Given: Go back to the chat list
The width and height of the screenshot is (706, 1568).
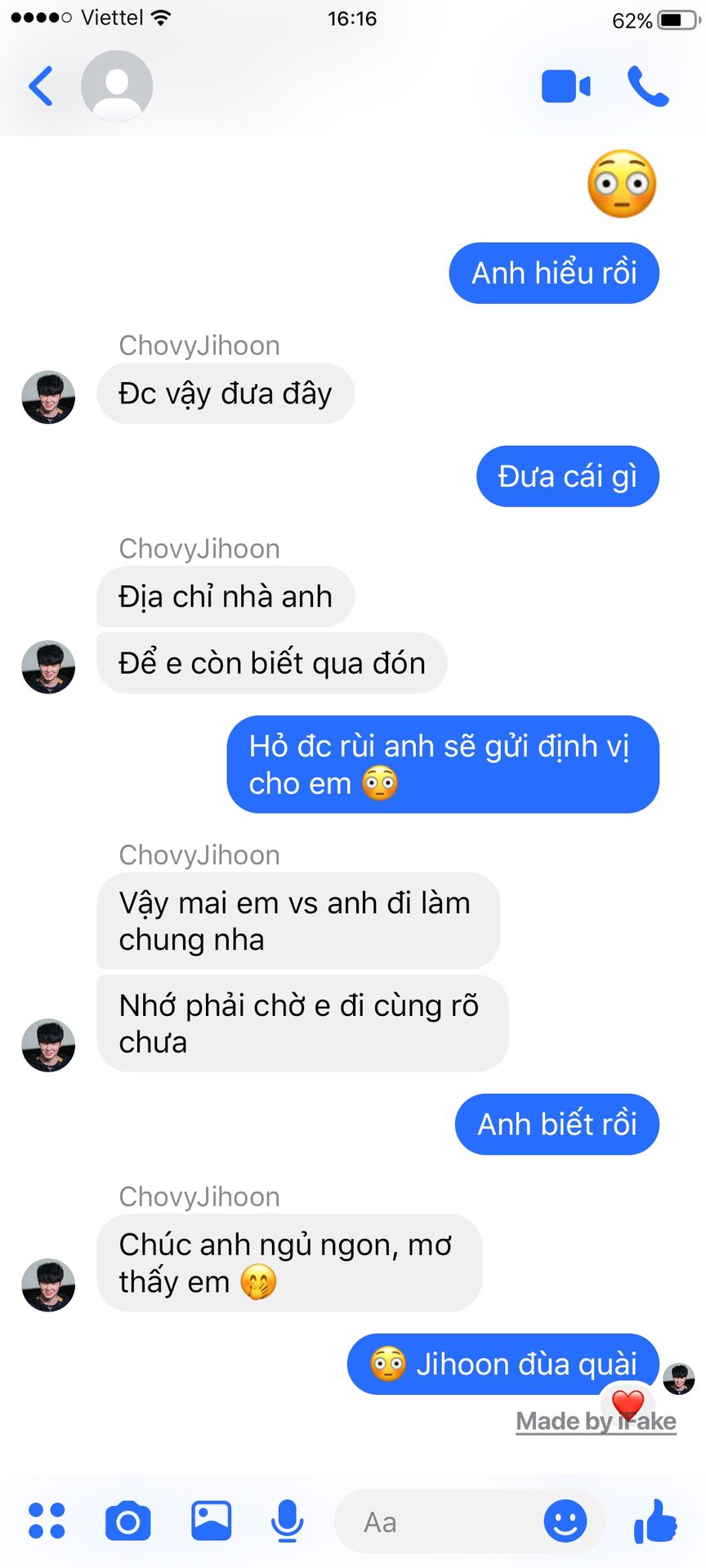Looking at the screenshot, I should pyautogui.click(x=41, y=86).
